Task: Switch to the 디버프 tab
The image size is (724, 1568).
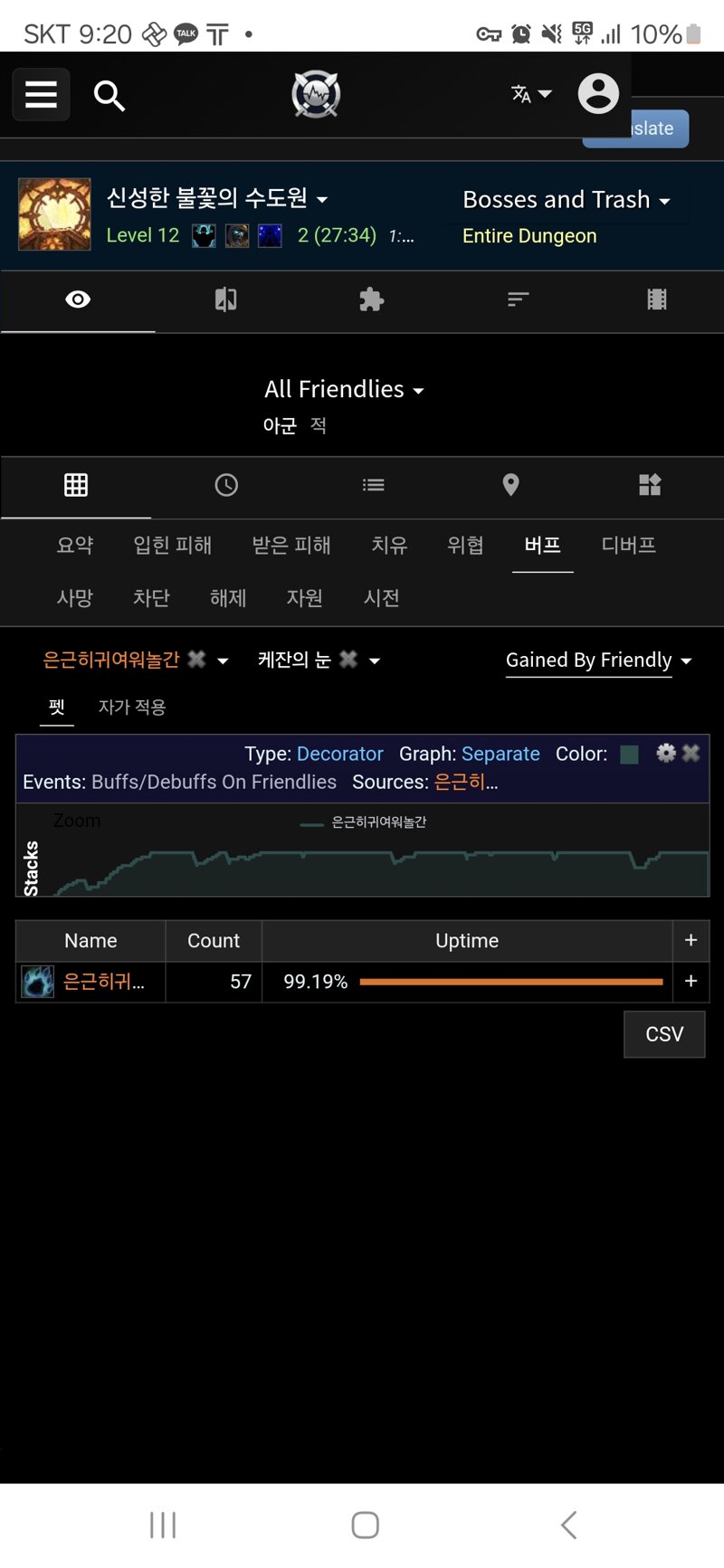Action: coord(628,545)
